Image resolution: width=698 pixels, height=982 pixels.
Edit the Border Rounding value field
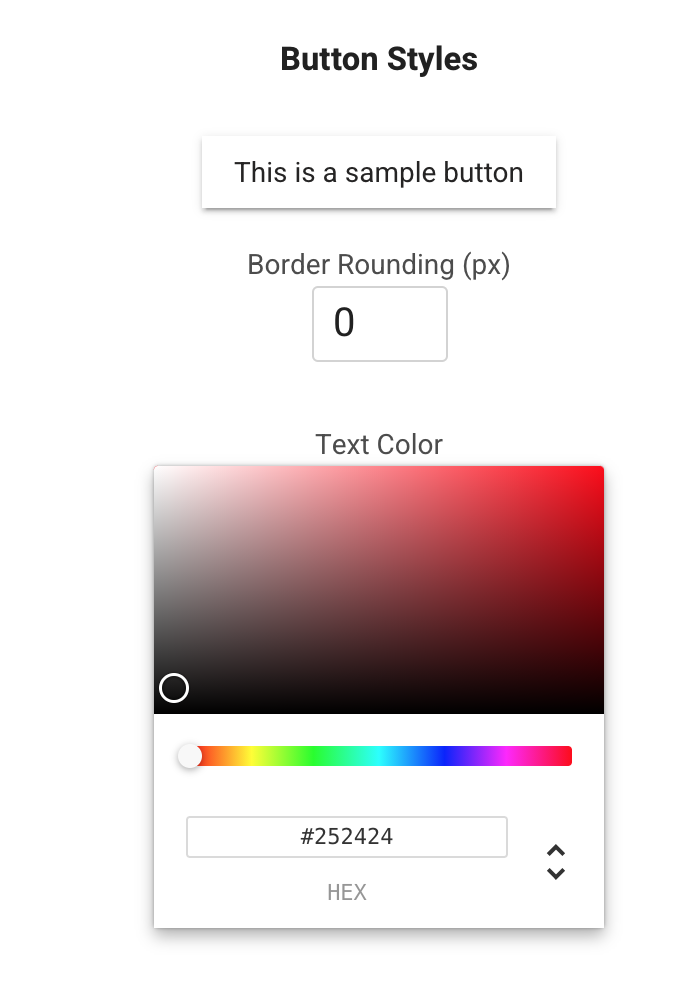pyautogui.click(x=379, y=324)
